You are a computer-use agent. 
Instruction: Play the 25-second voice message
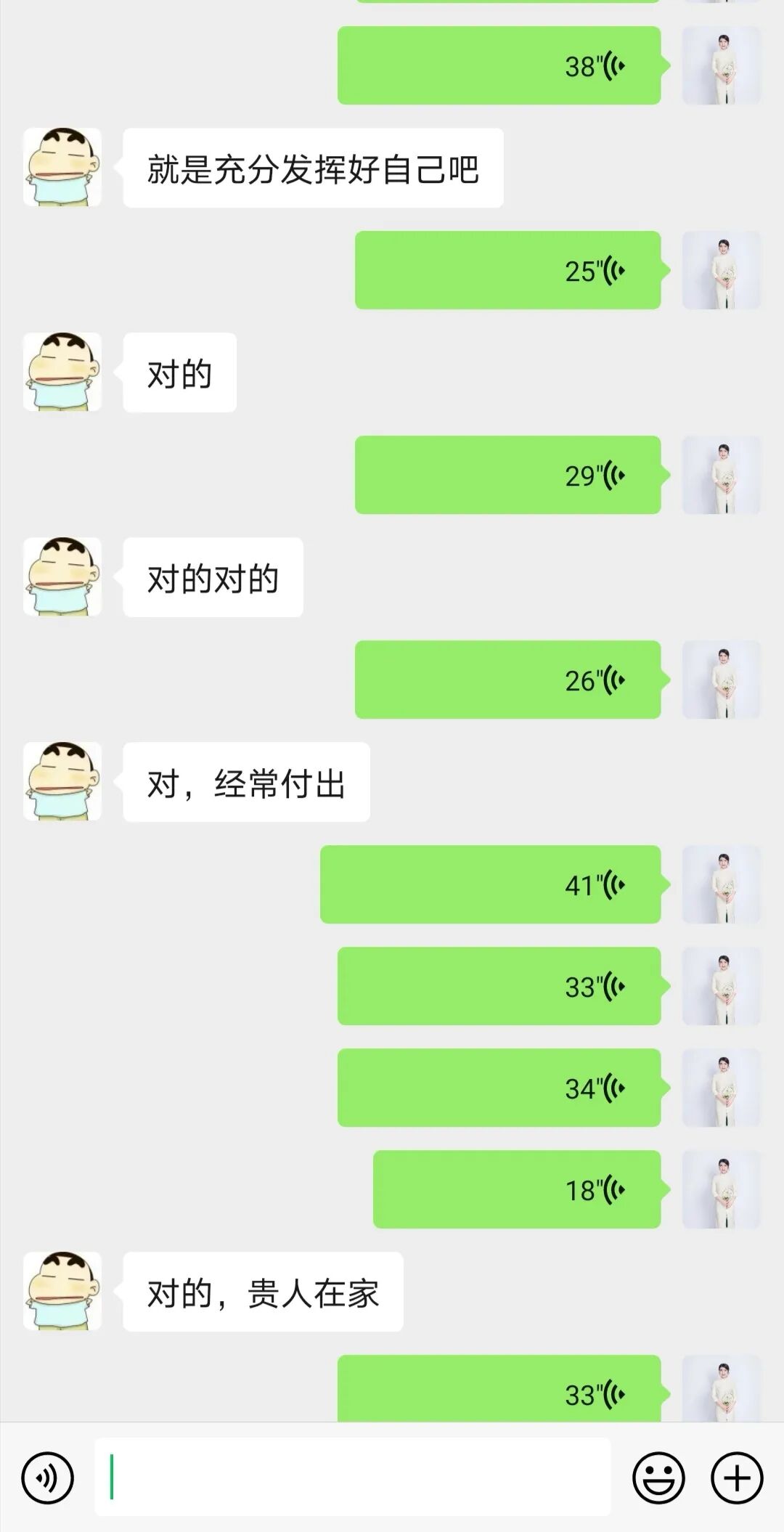508,270
